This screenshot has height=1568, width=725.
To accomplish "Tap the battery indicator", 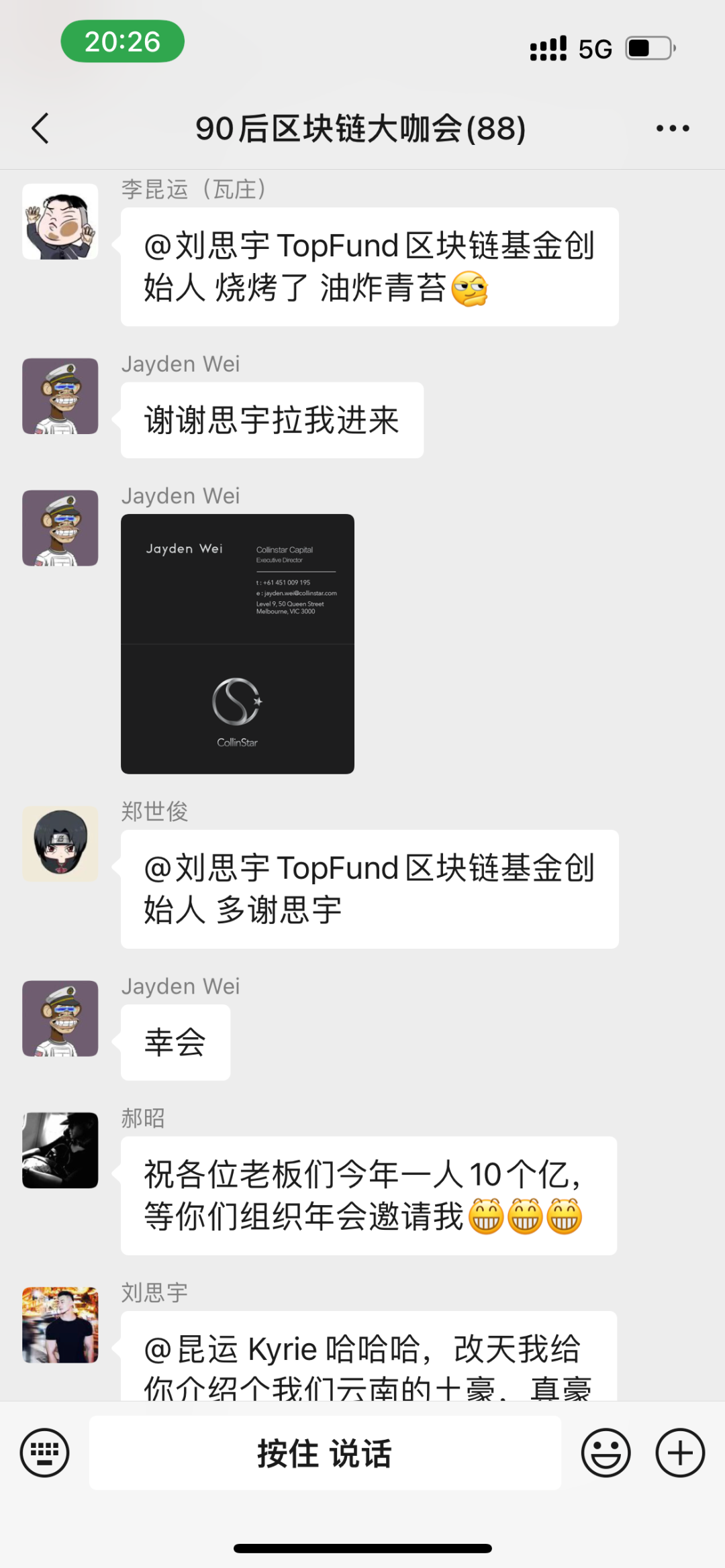I will pyautogui.click(x=646, y=47).
